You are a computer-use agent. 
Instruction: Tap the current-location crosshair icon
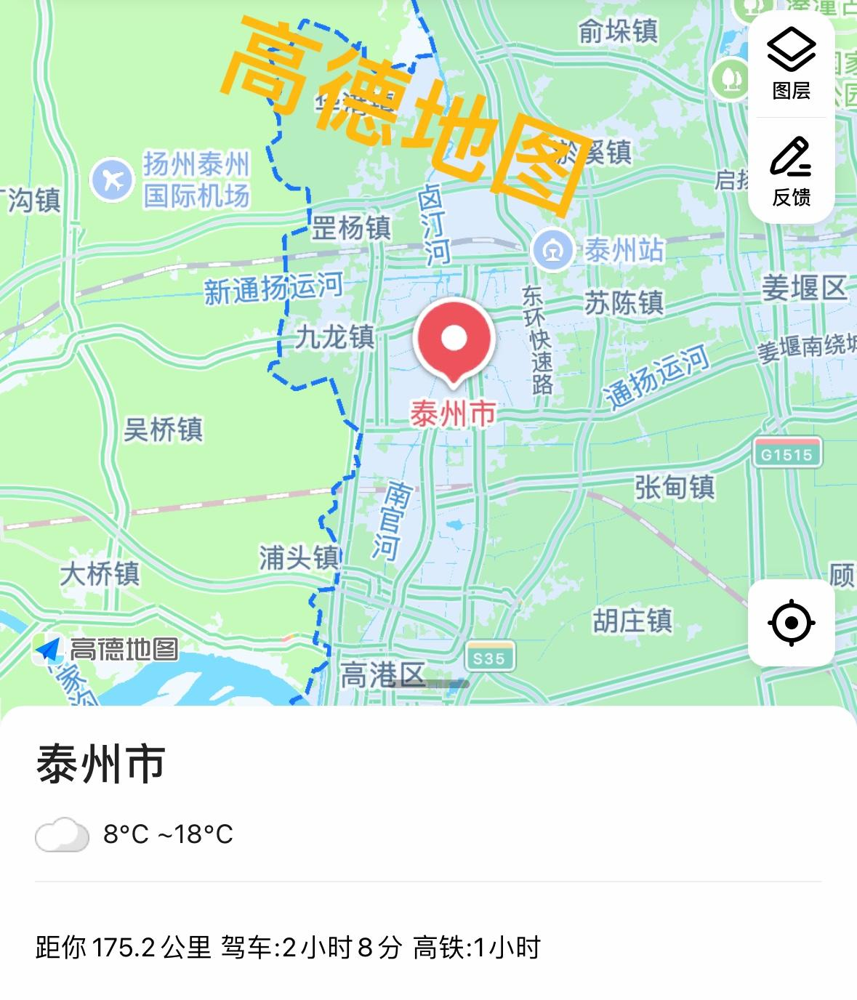[x=791, y=623]
